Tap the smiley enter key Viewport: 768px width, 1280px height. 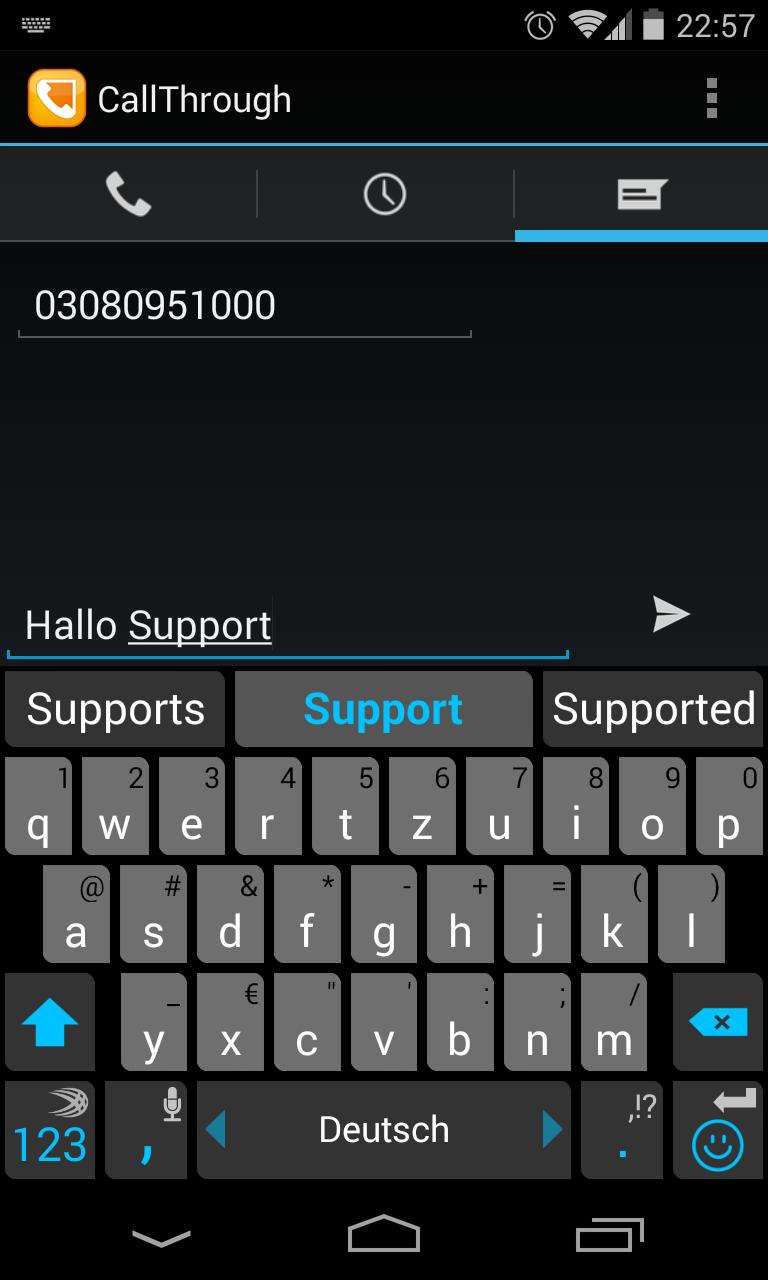coord(718,1130)
